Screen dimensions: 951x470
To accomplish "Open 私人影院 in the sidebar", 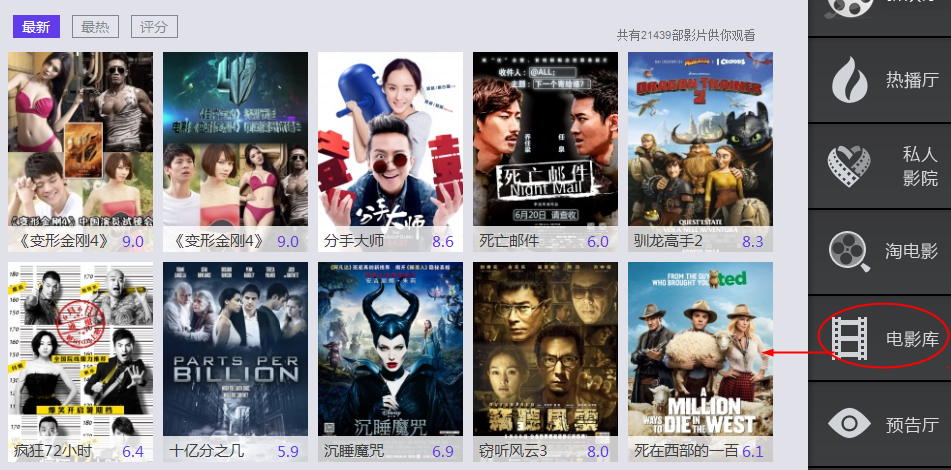I will pos(880,166).
